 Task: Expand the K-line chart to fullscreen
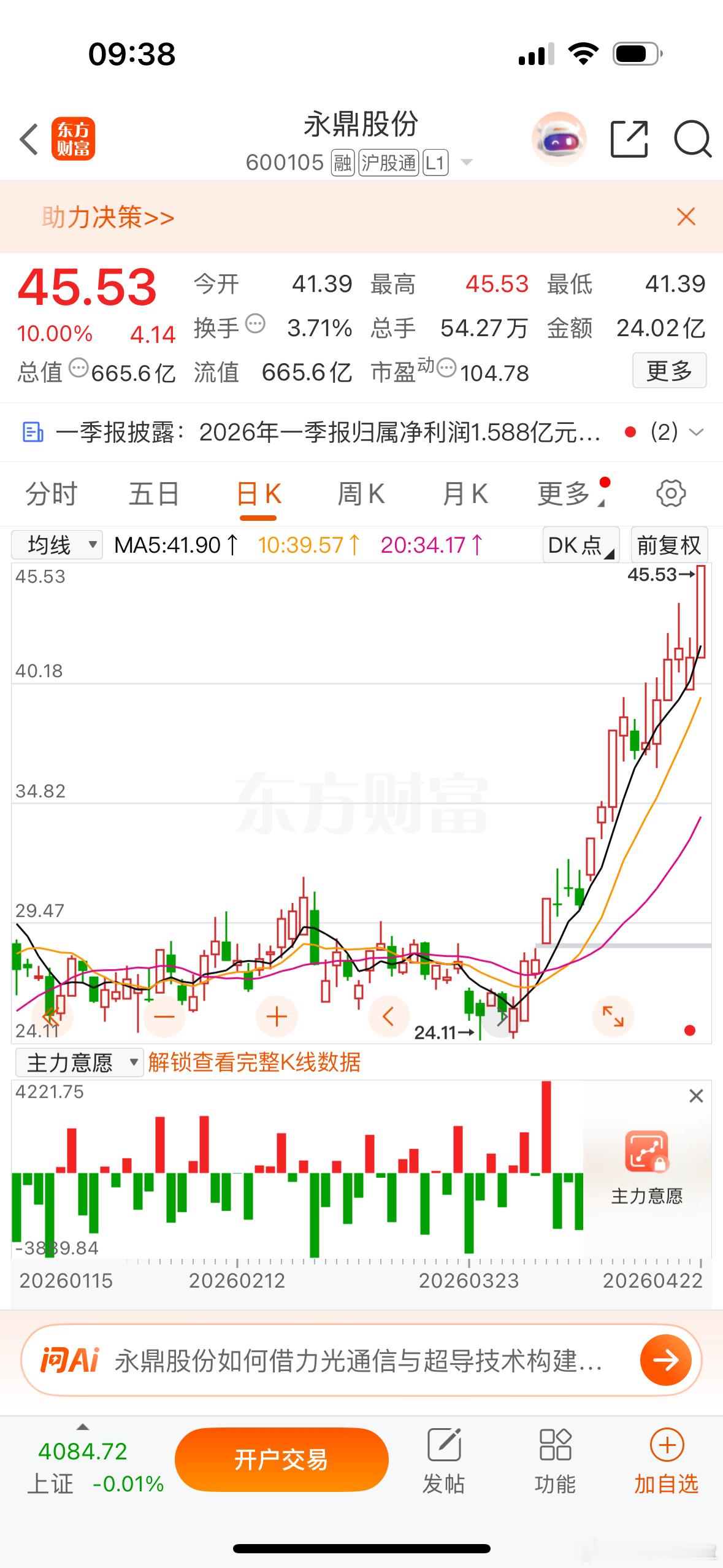pyautogui.click(x=613, y=1017)
